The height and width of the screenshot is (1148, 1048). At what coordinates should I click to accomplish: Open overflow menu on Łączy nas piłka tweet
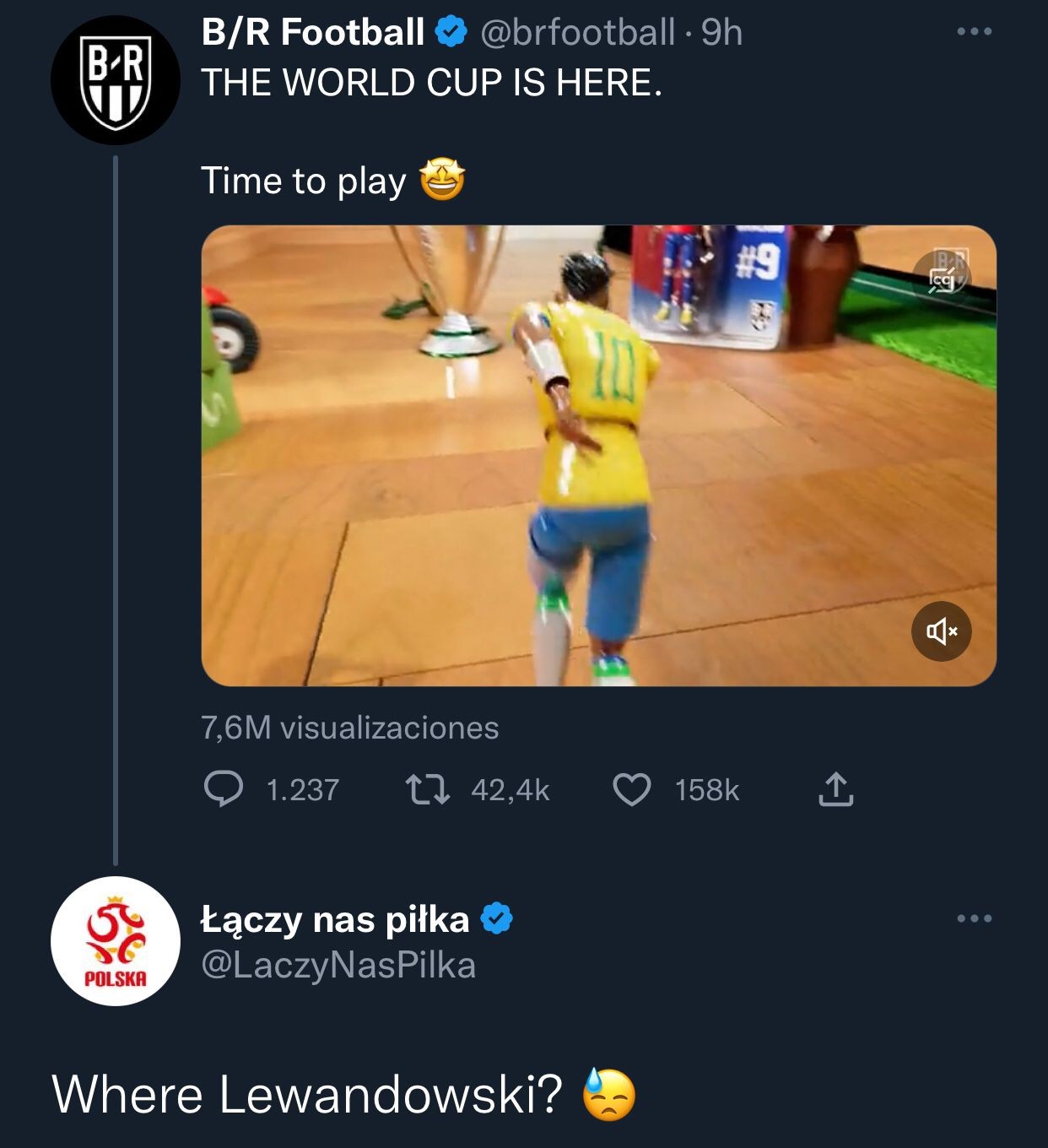point(974,918)
